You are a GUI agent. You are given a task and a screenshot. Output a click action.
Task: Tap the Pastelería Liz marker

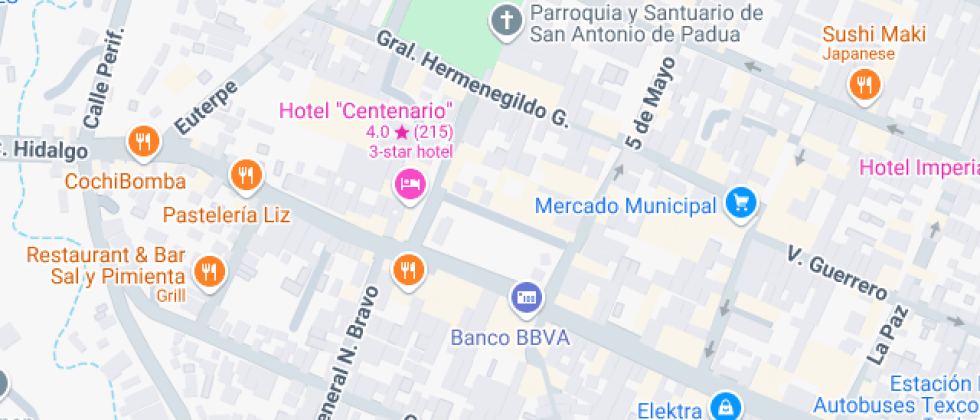click(x=246, y=176)
